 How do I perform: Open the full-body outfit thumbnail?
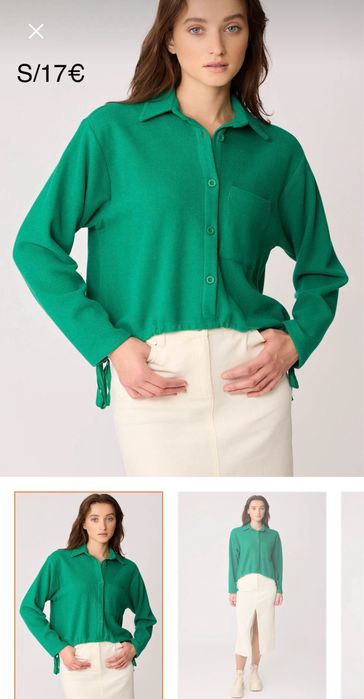point(252,595)
